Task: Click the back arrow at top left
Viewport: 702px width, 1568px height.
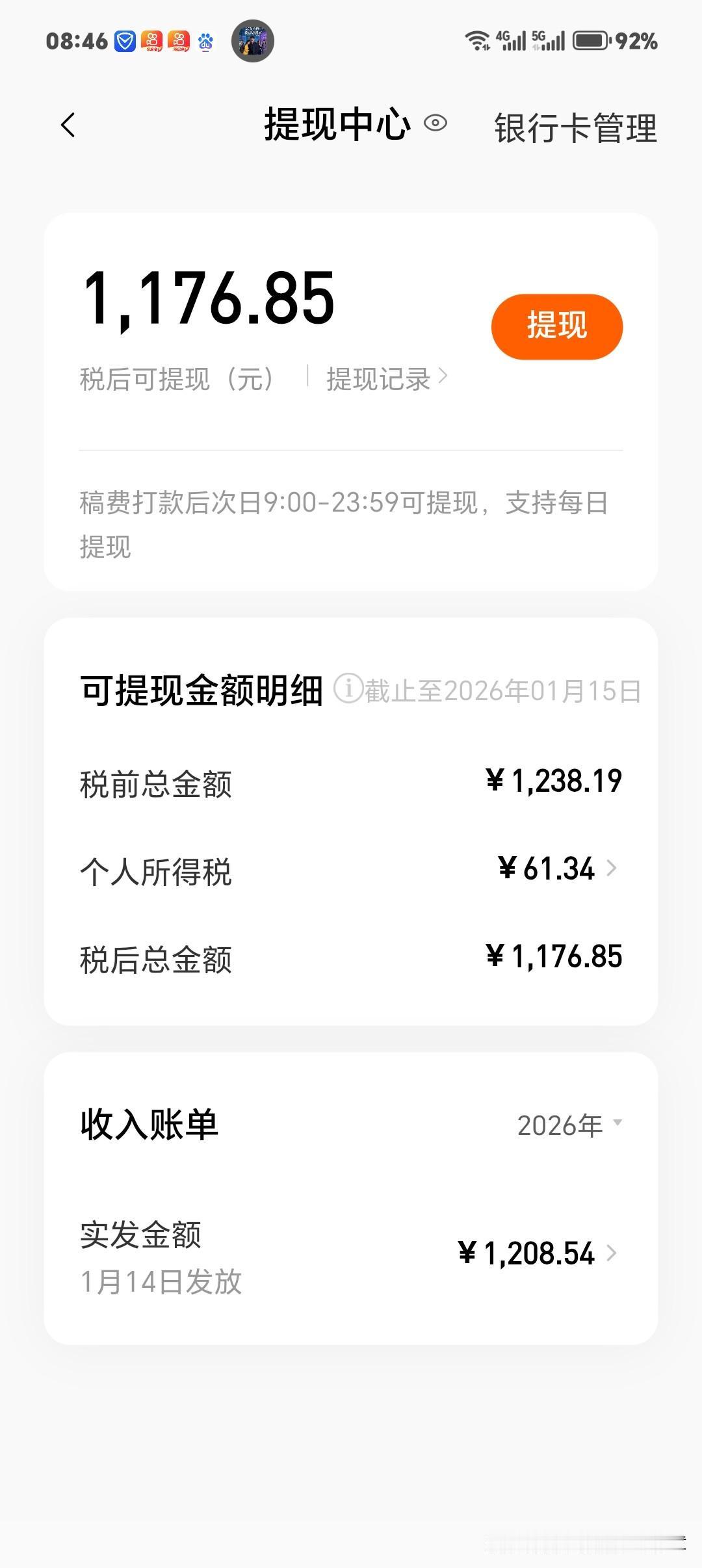Action: point(68,125)
